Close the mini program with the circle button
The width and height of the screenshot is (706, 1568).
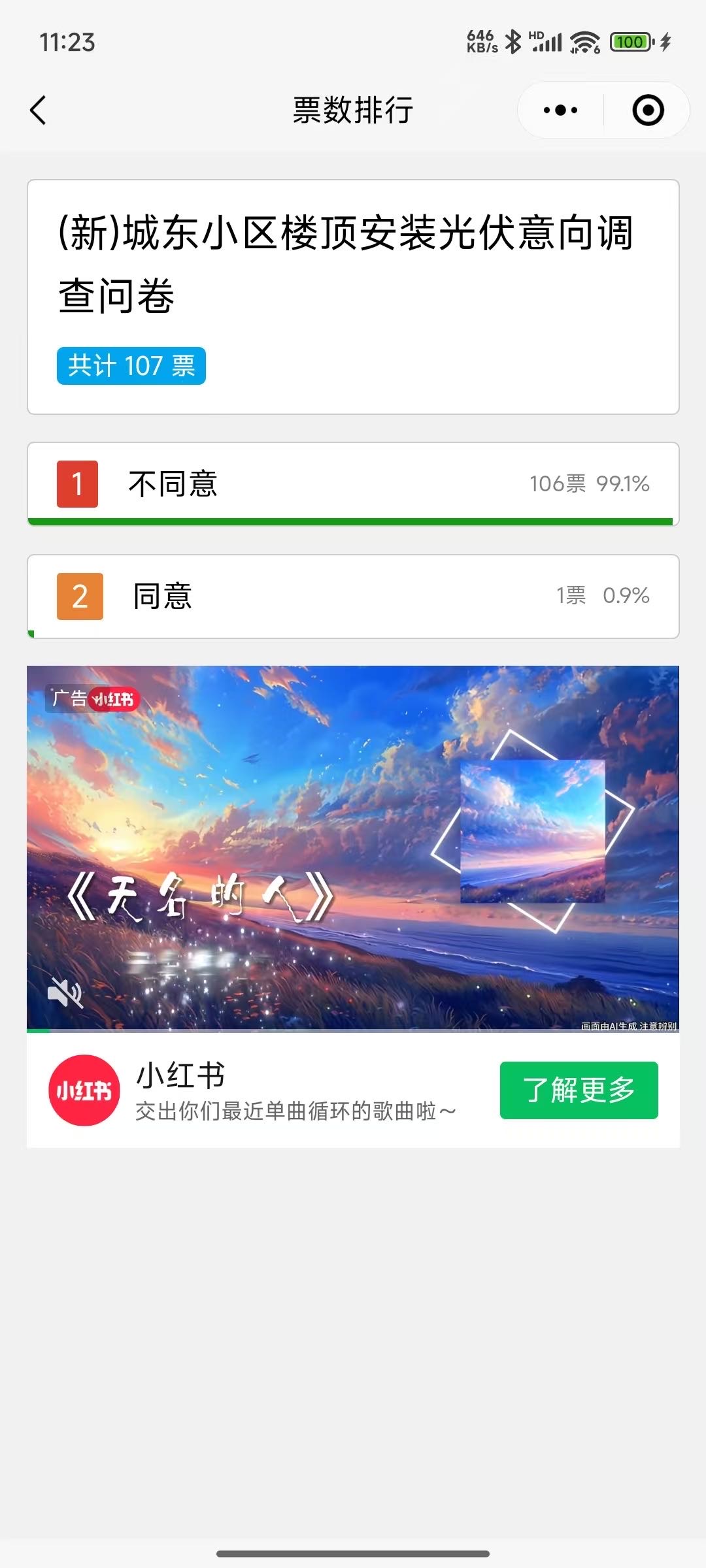[x=648, y=110]
